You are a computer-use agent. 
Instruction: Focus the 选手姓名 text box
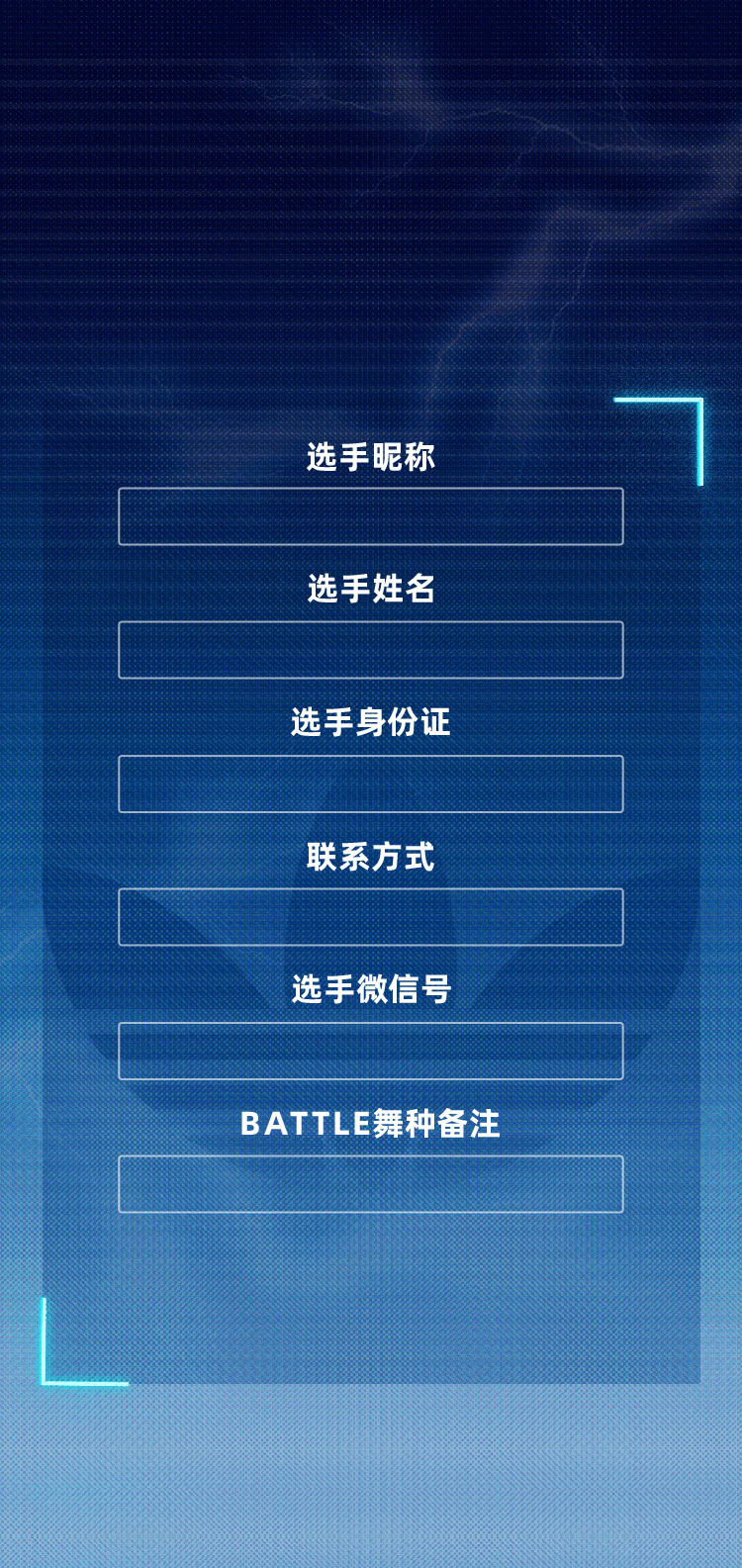point(370,650)
